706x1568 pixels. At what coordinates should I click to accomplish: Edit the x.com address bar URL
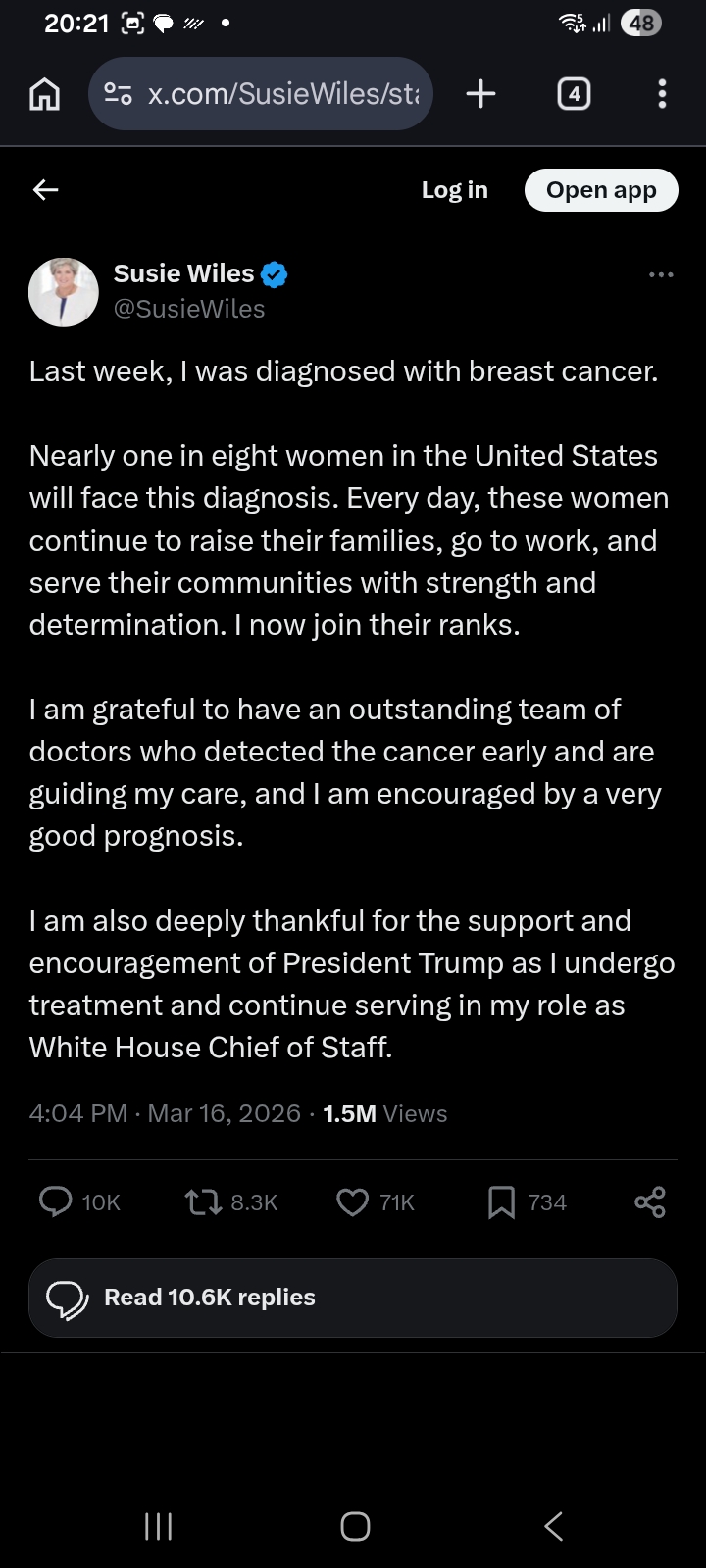[282, 94]
